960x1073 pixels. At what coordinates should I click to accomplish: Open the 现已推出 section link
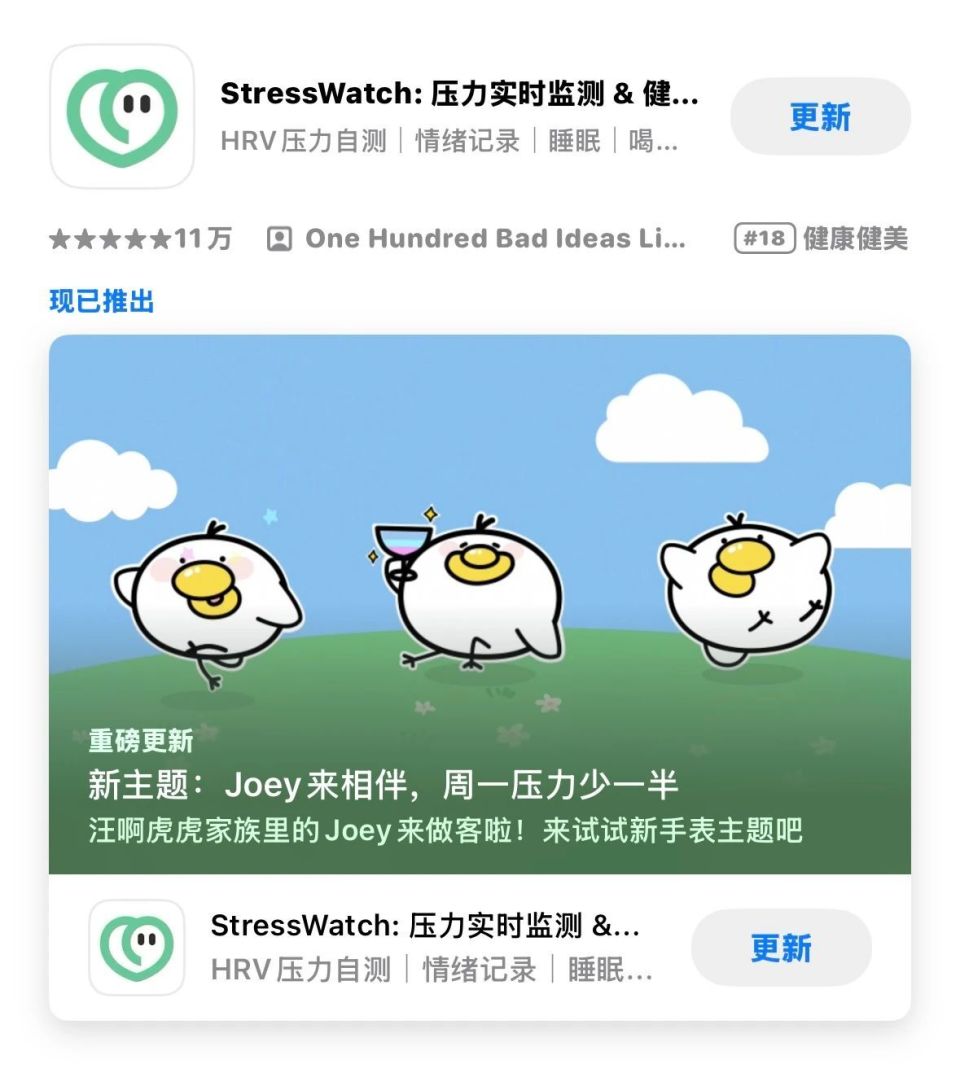pos(100,303)
